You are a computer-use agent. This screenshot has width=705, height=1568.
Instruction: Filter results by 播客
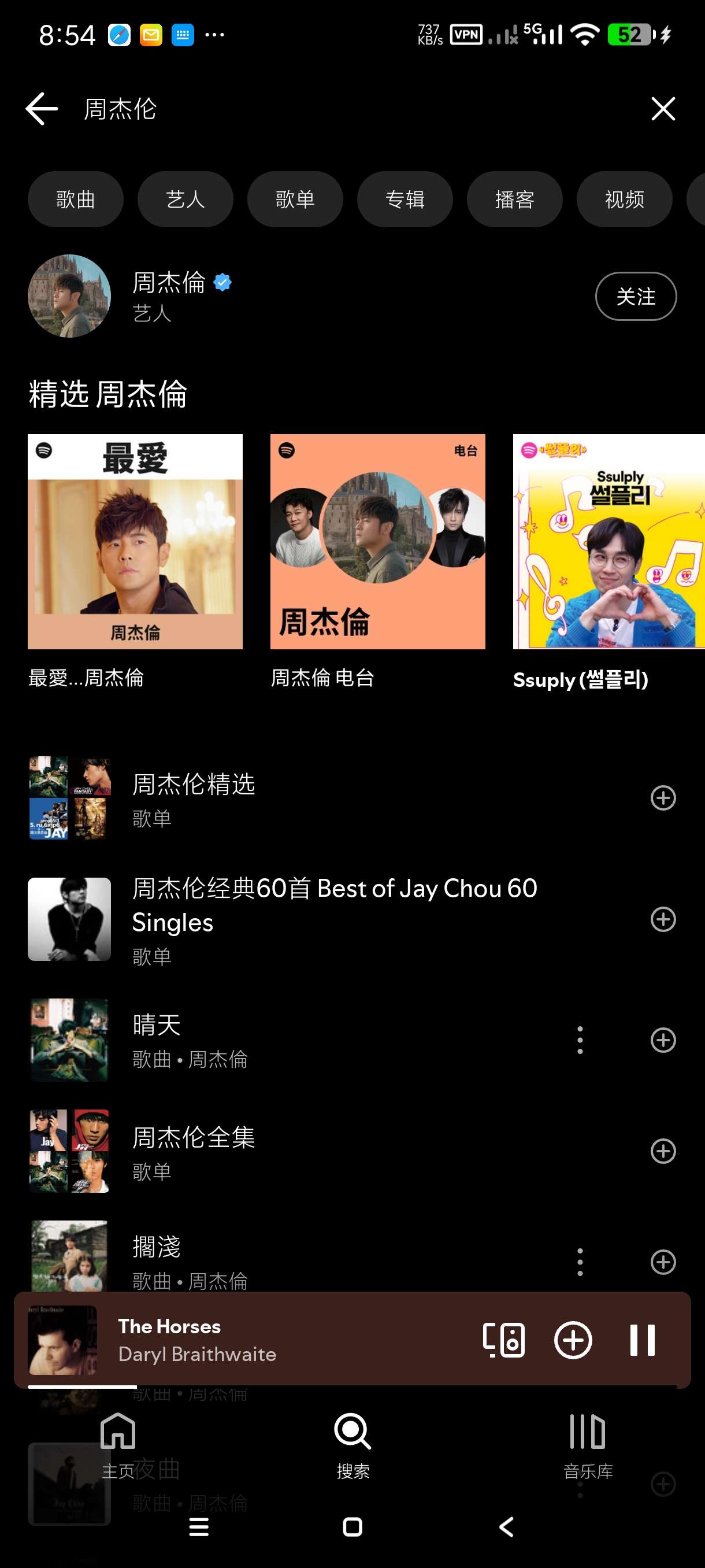tap(514, 199)
